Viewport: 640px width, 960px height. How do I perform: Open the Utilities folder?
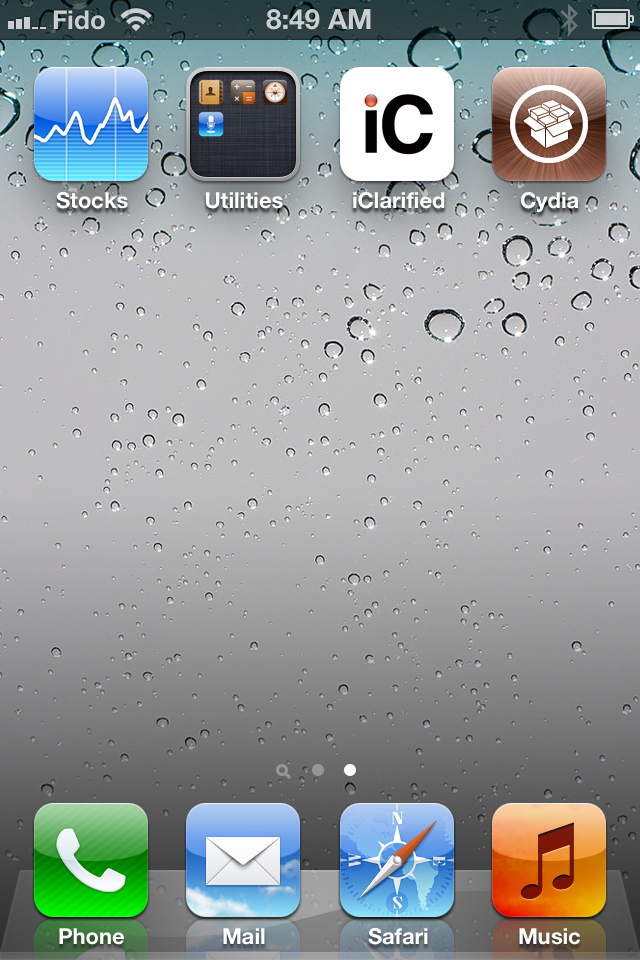[x=243, y=124]
